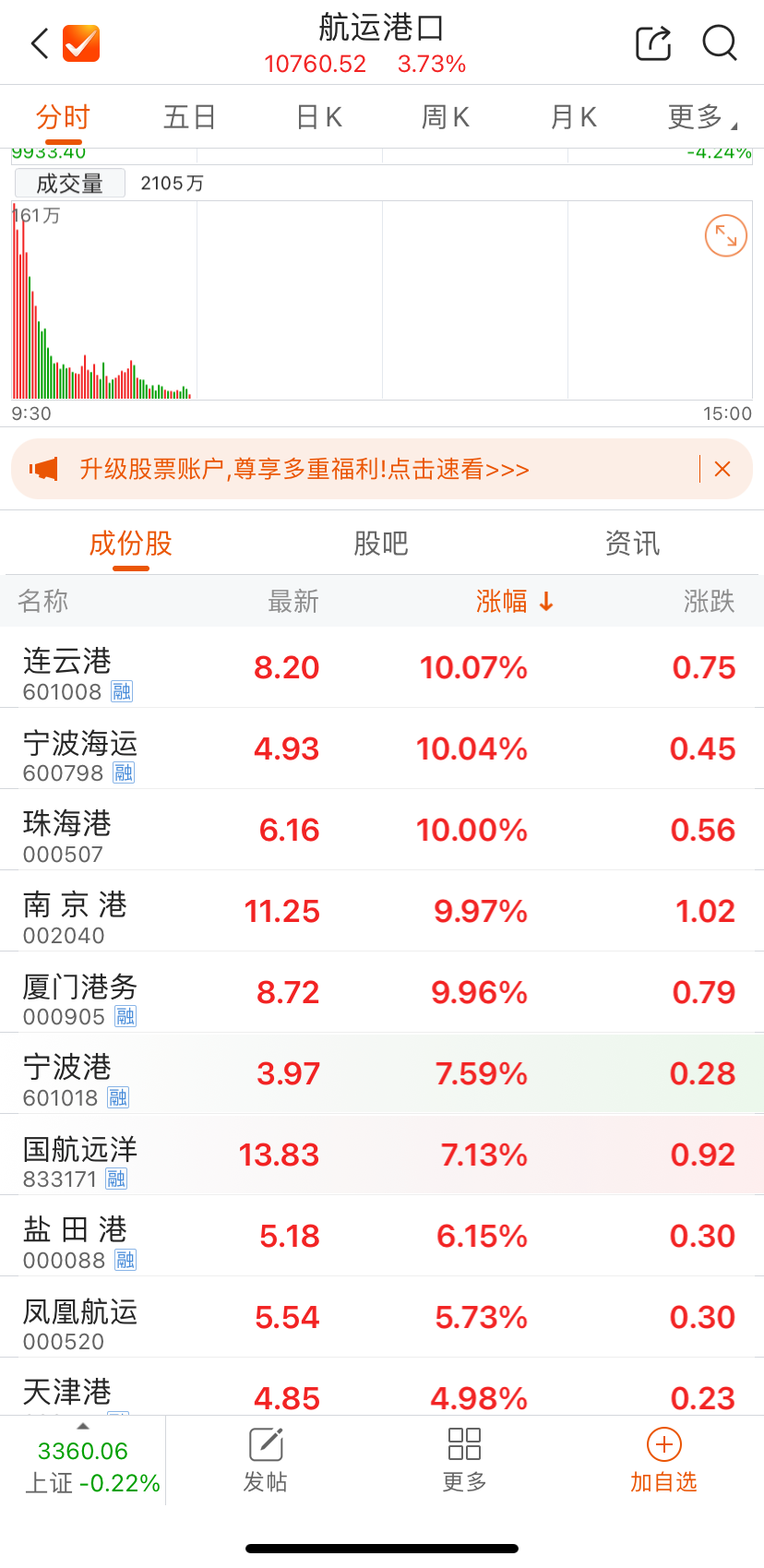Viewport: 764px width, 1568px height.
Task: Sort the list by 涨幅
Action: [x=514, y=602]
